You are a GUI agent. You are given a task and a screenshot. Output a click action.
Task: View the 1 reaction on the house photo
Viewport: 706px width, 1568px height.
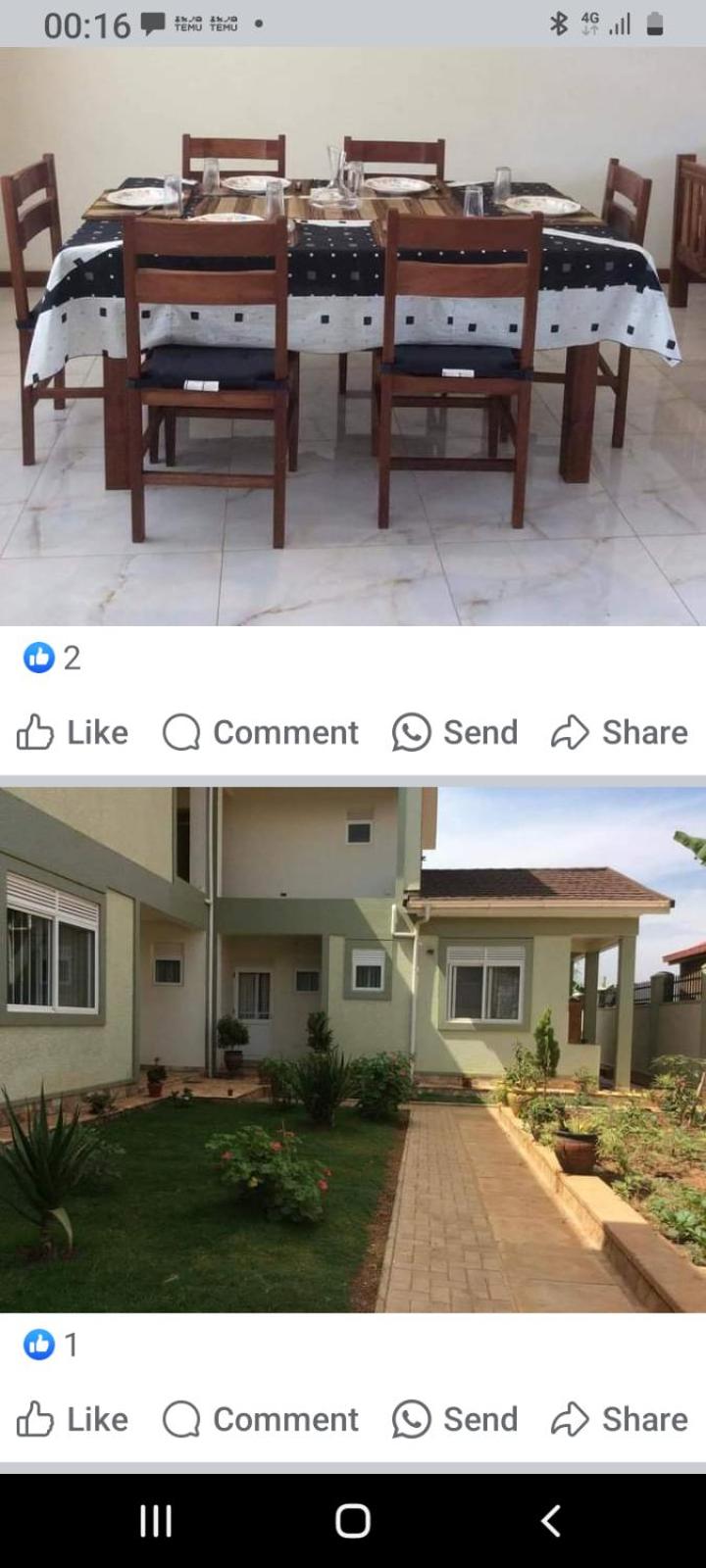pyautogui.click(x=51, y=1345)
